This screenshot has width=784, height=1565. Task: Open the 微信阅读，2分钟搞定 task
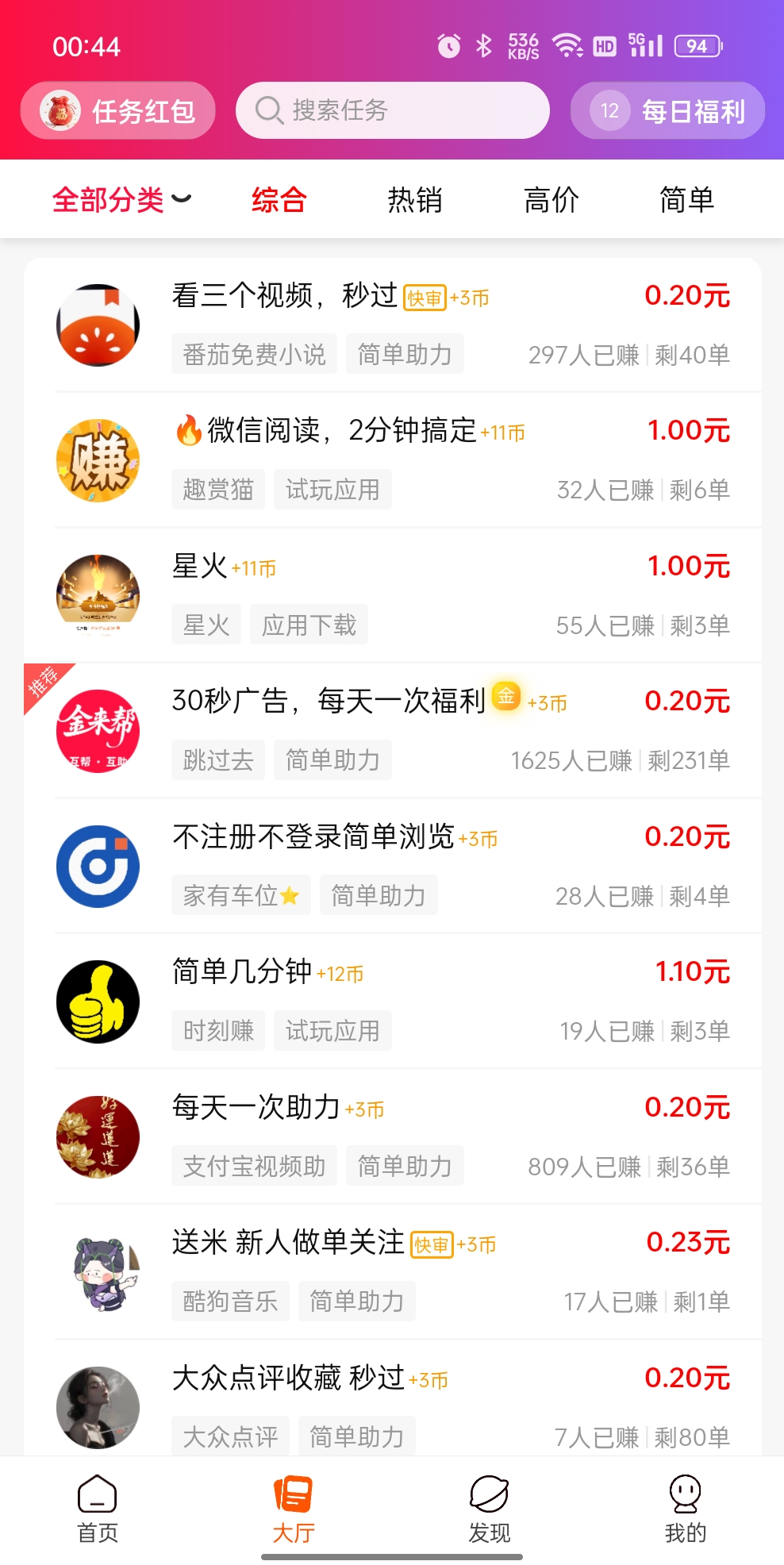click(392, 460)
